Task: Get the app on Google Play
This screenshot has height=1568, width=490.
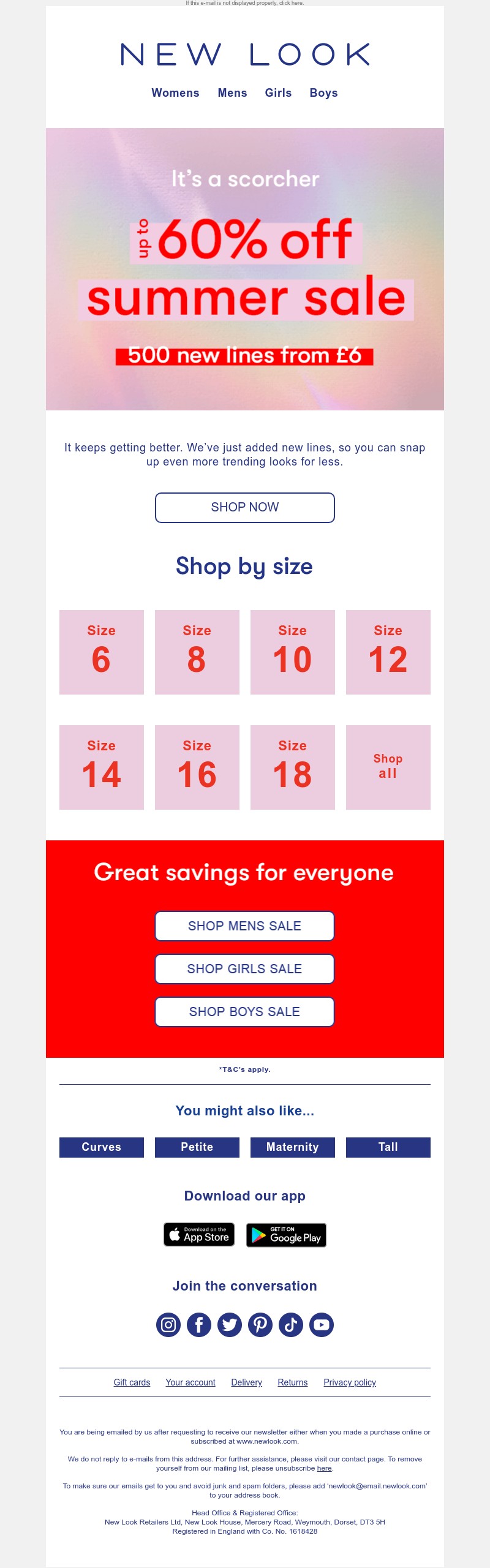Action: 286,1234
